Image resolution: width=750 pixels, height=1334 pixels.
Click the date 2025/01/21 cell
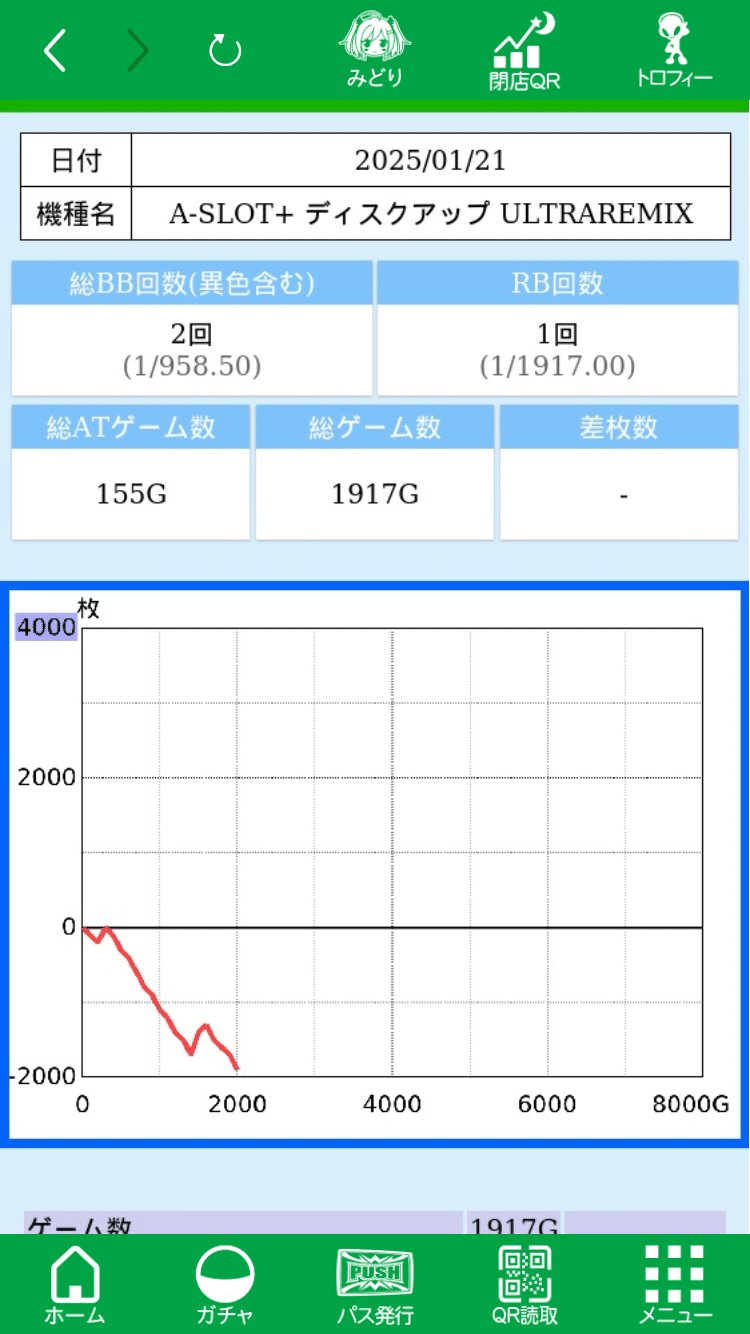[430, 160]
